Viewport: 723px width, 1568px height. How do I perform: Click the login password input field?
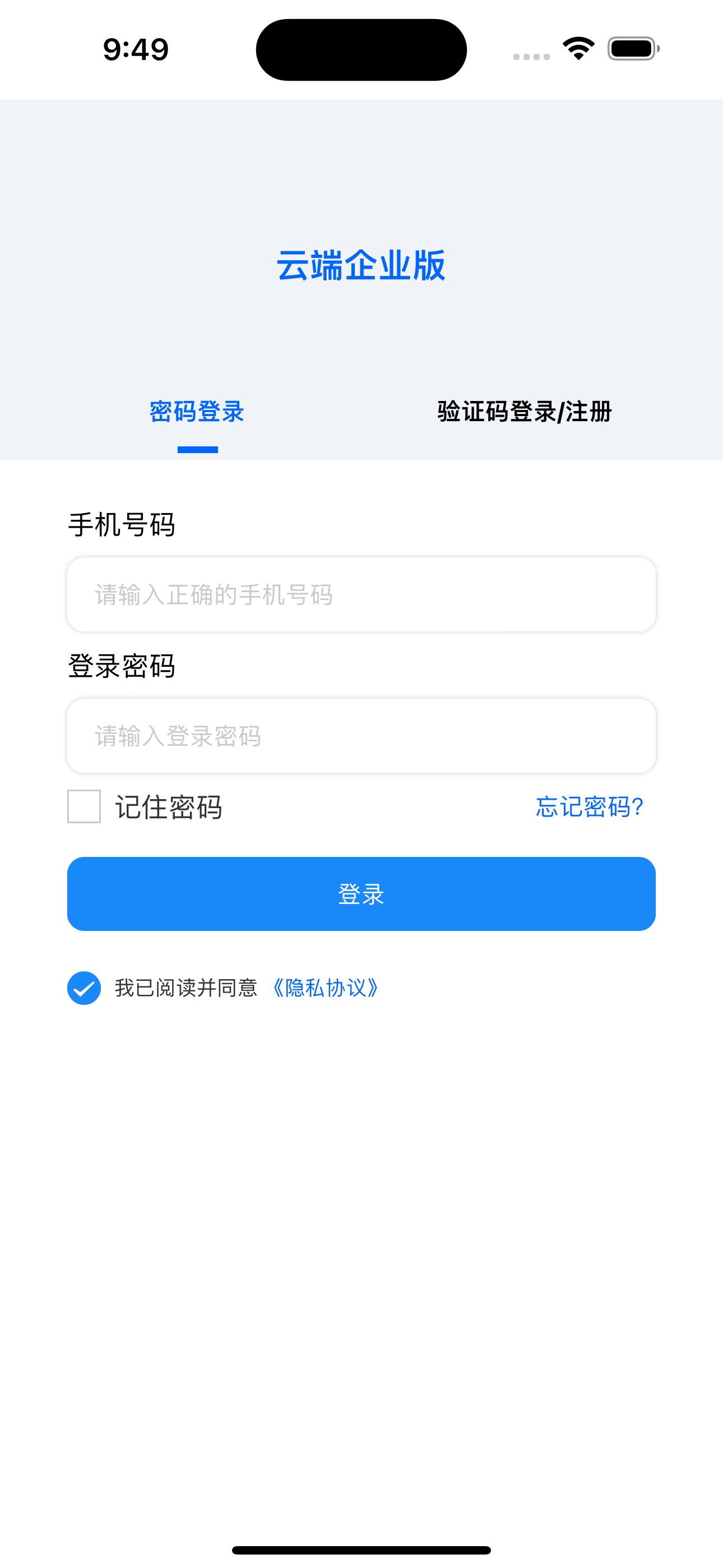[361, 735]
